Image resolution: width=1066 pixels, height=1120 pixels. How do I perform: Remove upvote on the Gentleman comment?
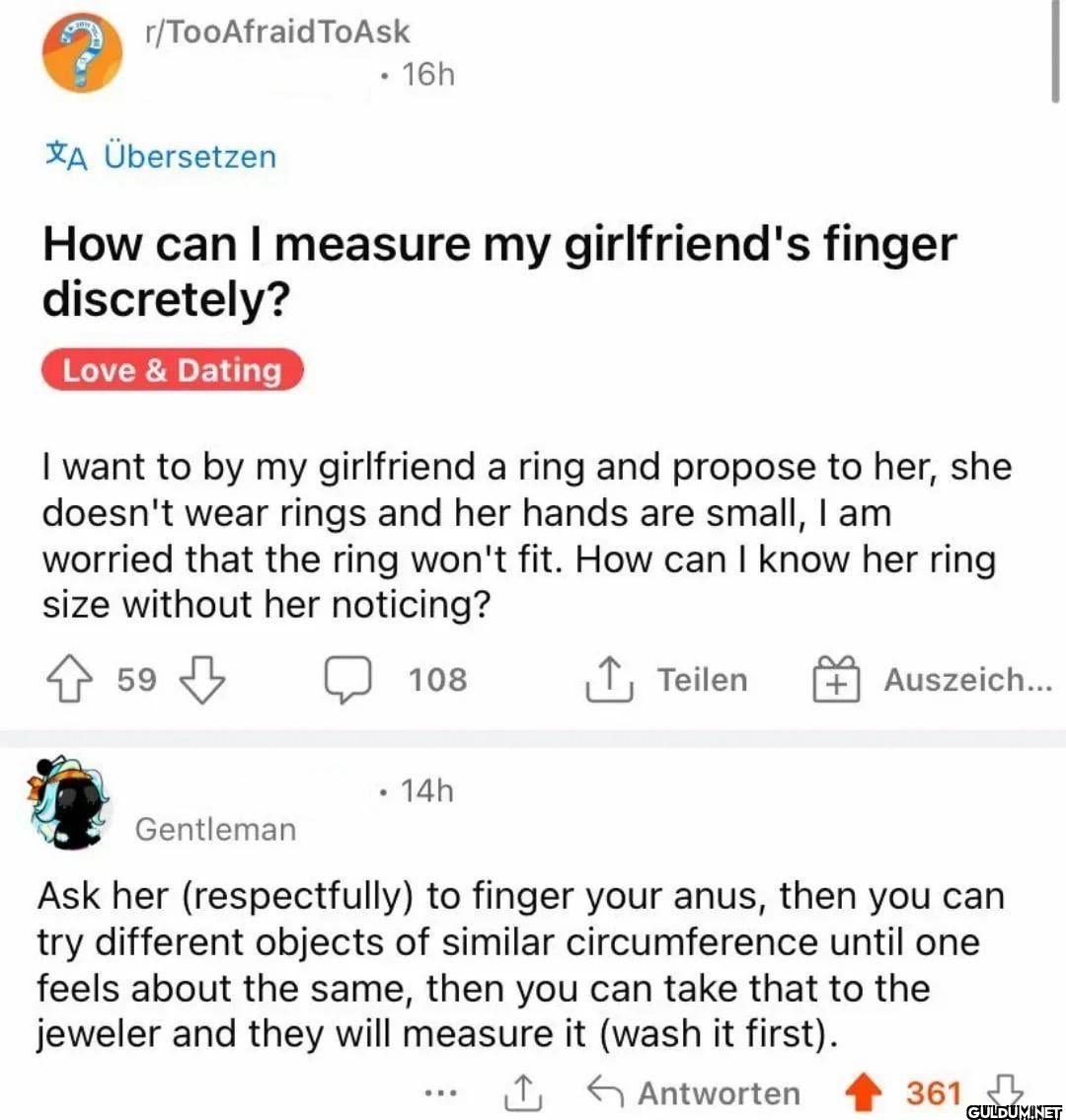tap(864, 1092)
